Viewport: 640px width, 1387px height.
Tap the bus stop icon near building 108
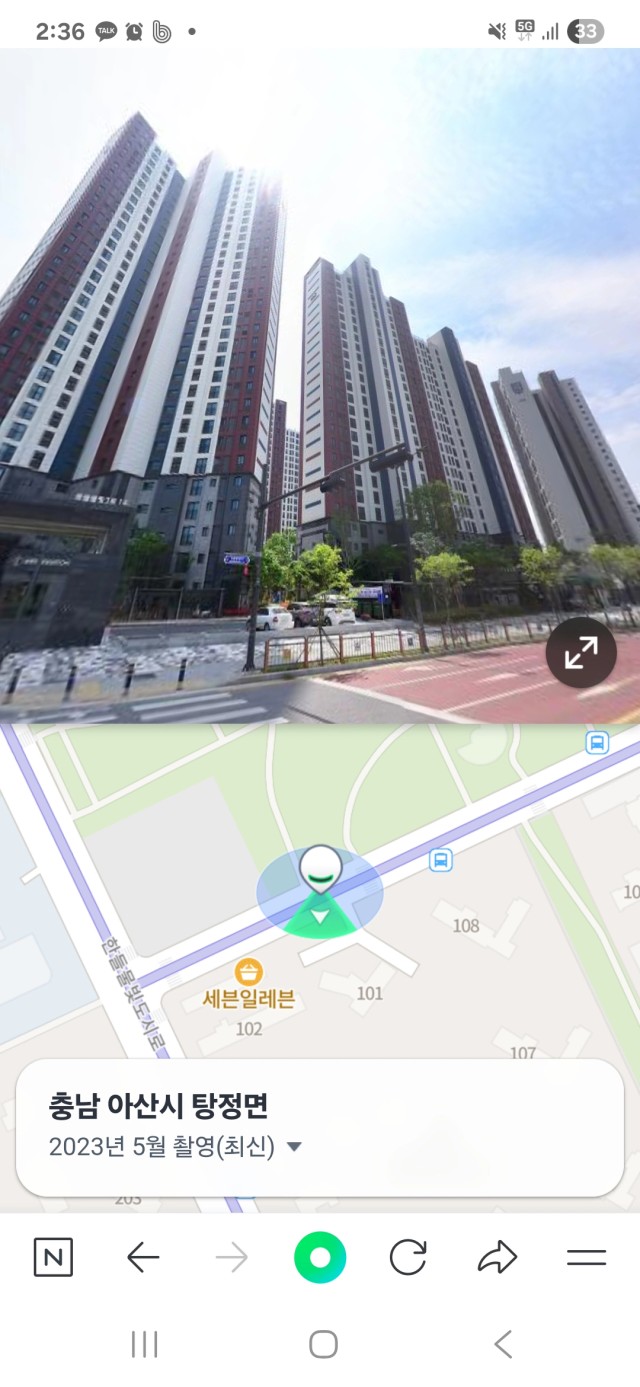pyautogui.click(x=441, y=860)
